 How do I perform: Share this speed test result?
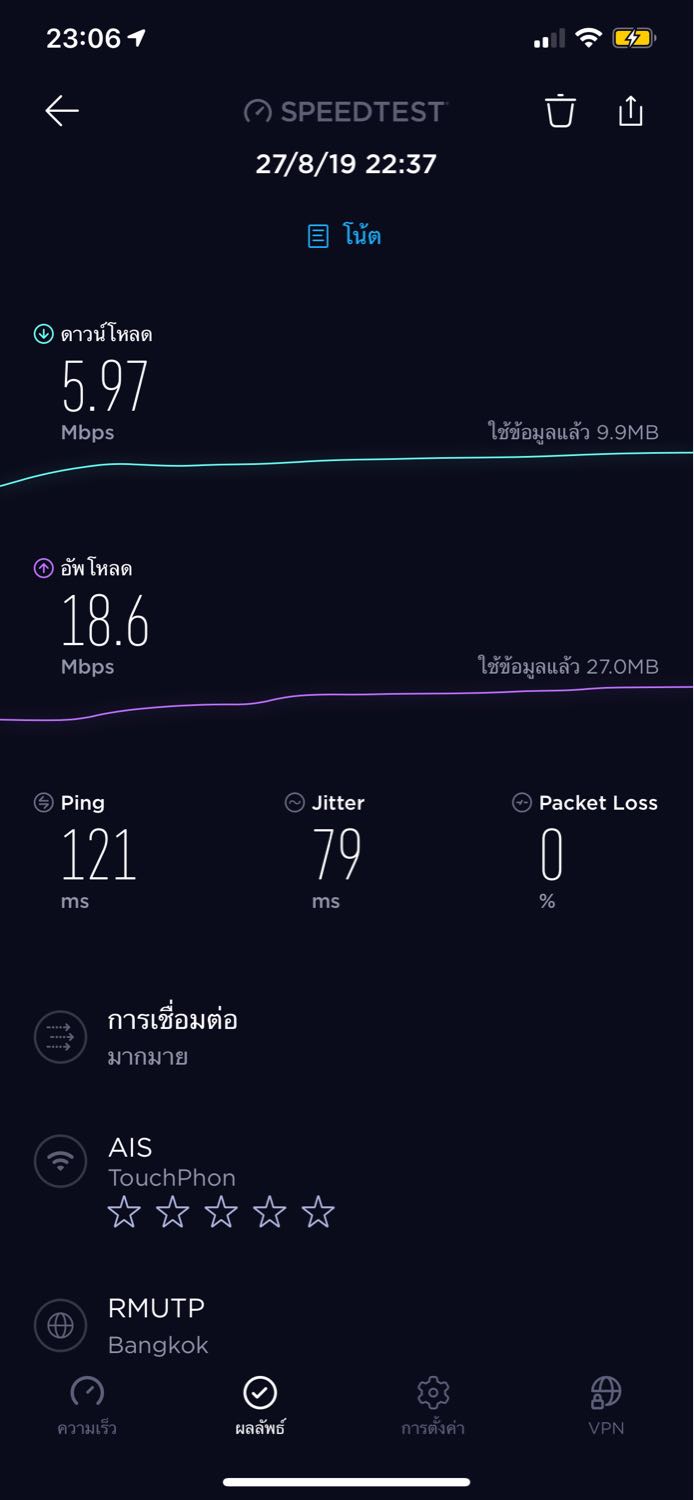point(630,111)
